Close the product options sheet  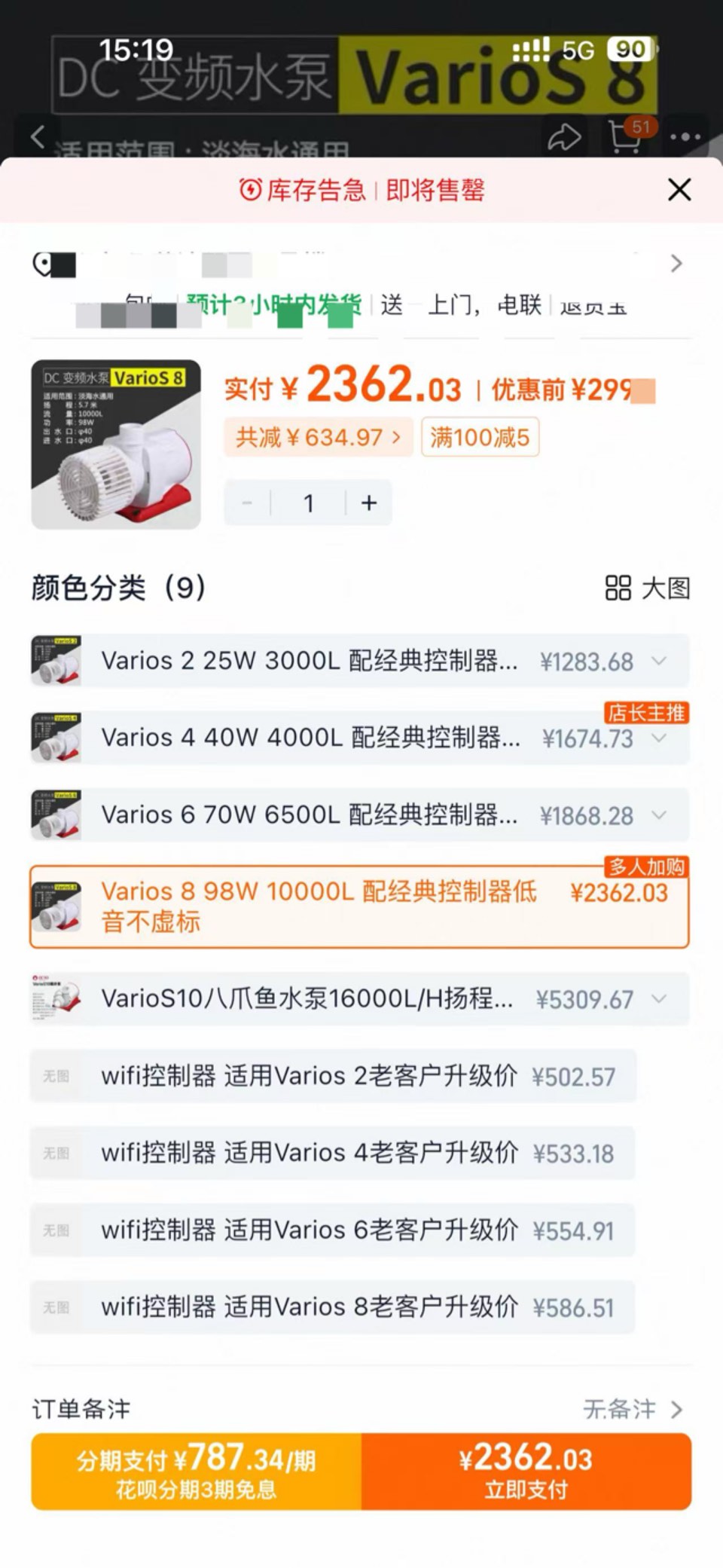[679, 190]
